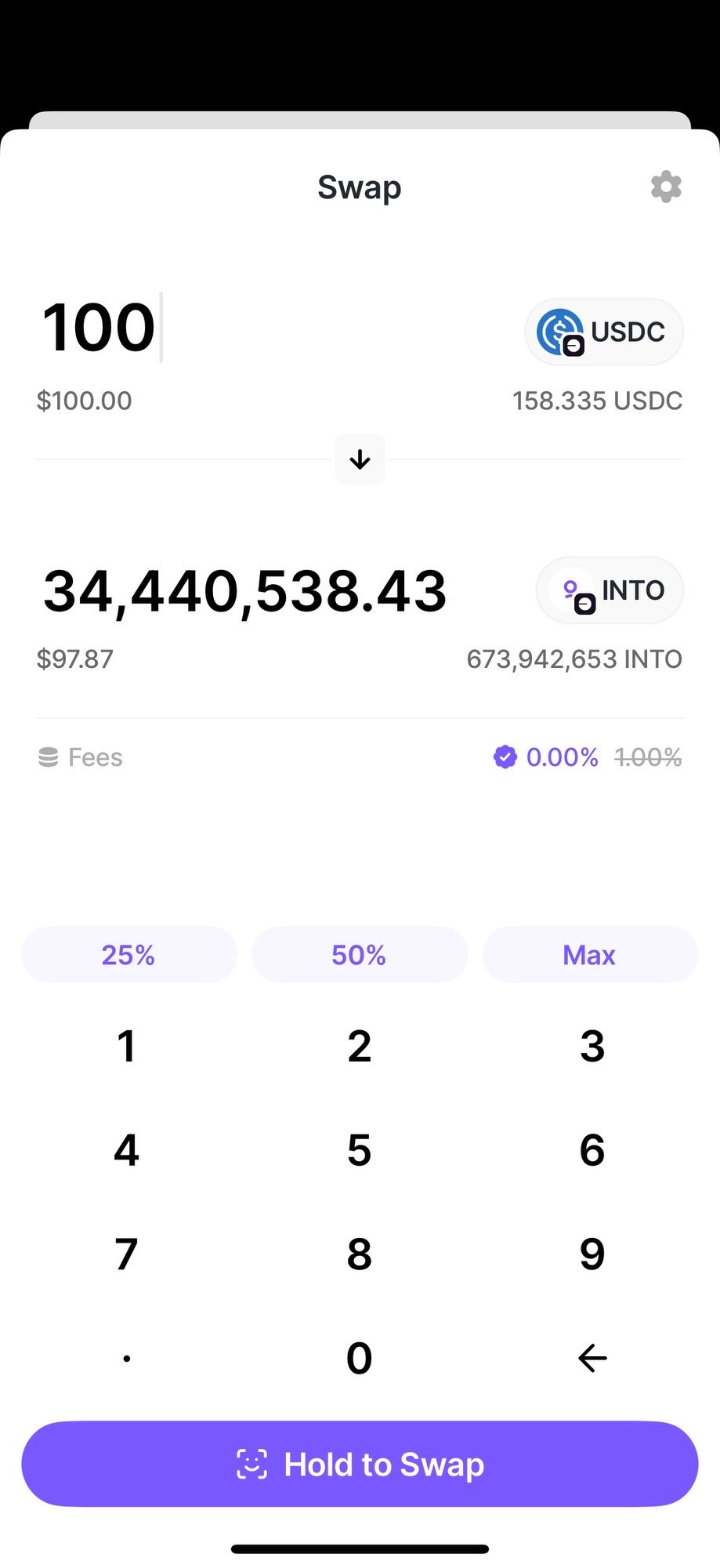Enter digit 4 on the keypad
Screen dimensions: 720x1568
127,1150
